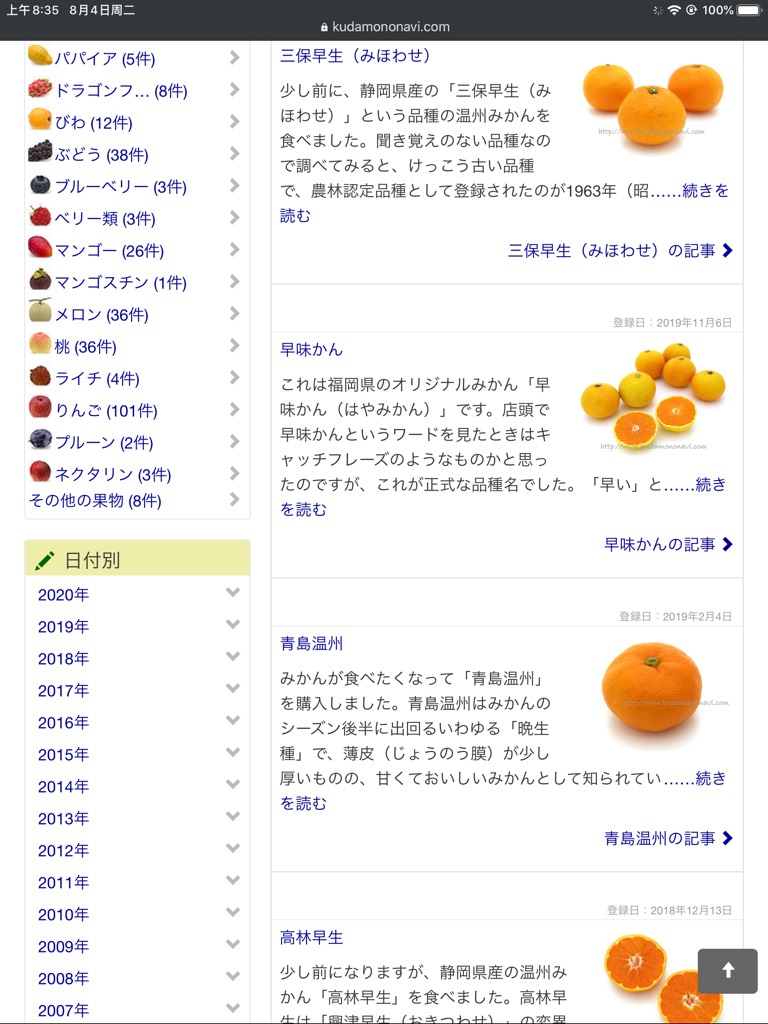Open the kudamononavi.com address bar
Screen dimensions: 768x1024
point(384,27)
